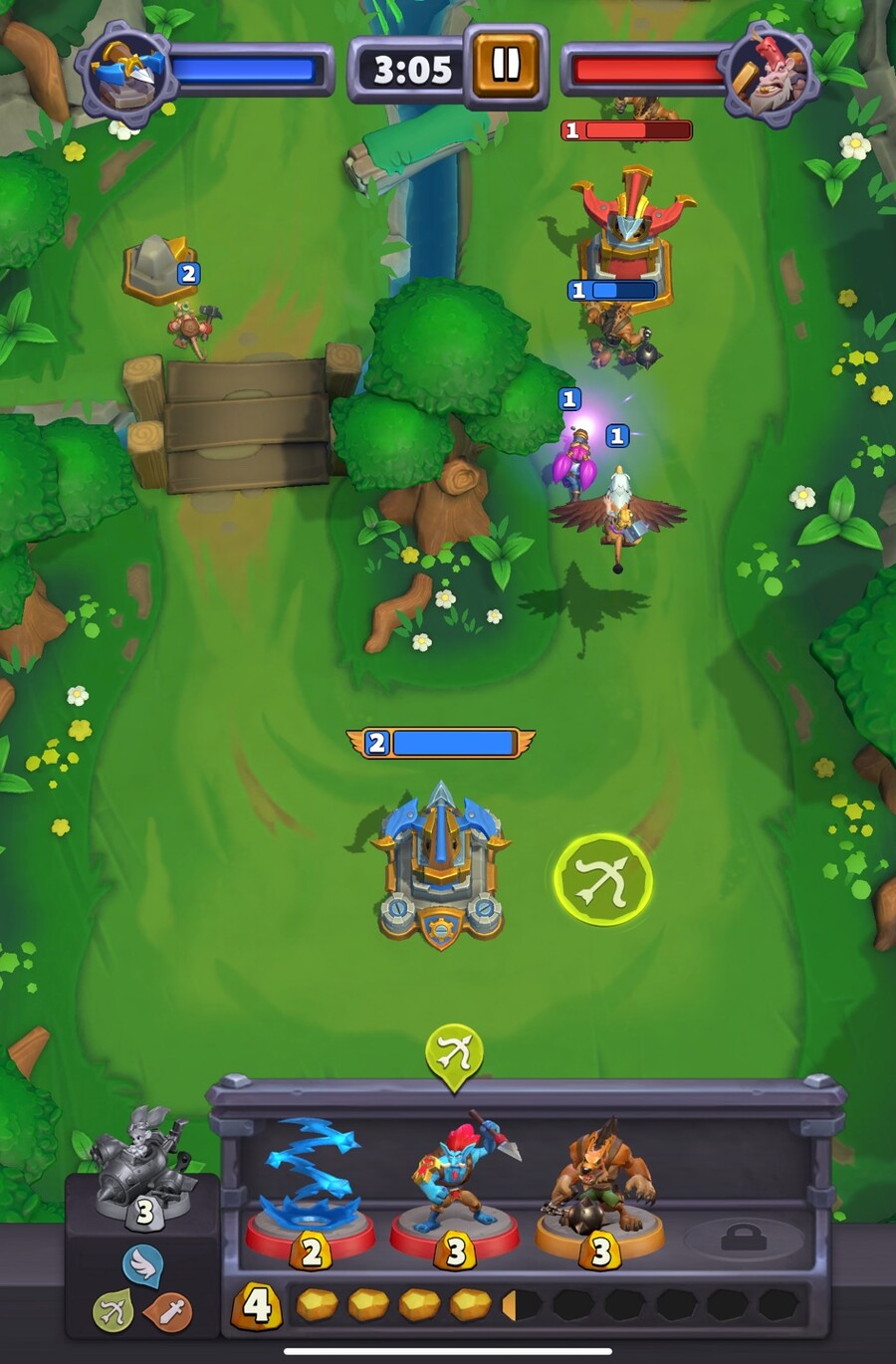Tap the stone ore deposit marked 2
The width and height of the screenshot is (896, 1364).
[157, 269]
